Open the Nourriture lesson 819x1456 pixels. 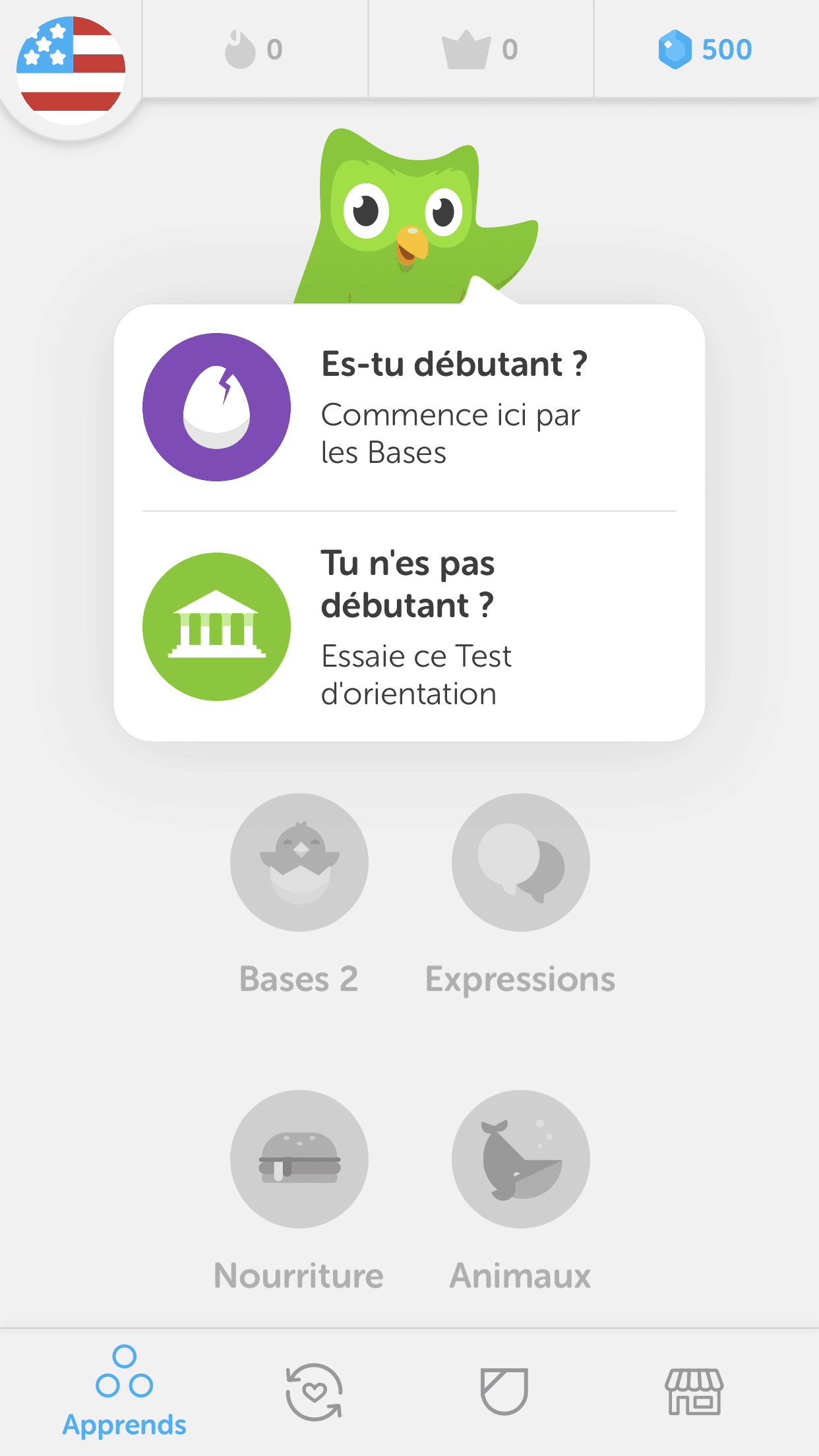tap(299, 1159)
